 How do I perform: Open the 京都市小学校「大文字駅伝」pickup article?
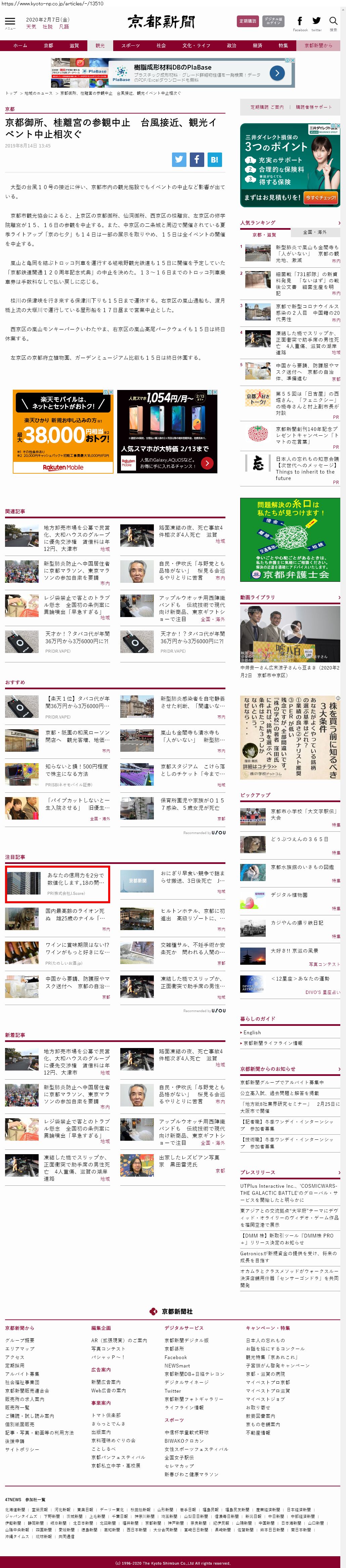click(303, 815)
